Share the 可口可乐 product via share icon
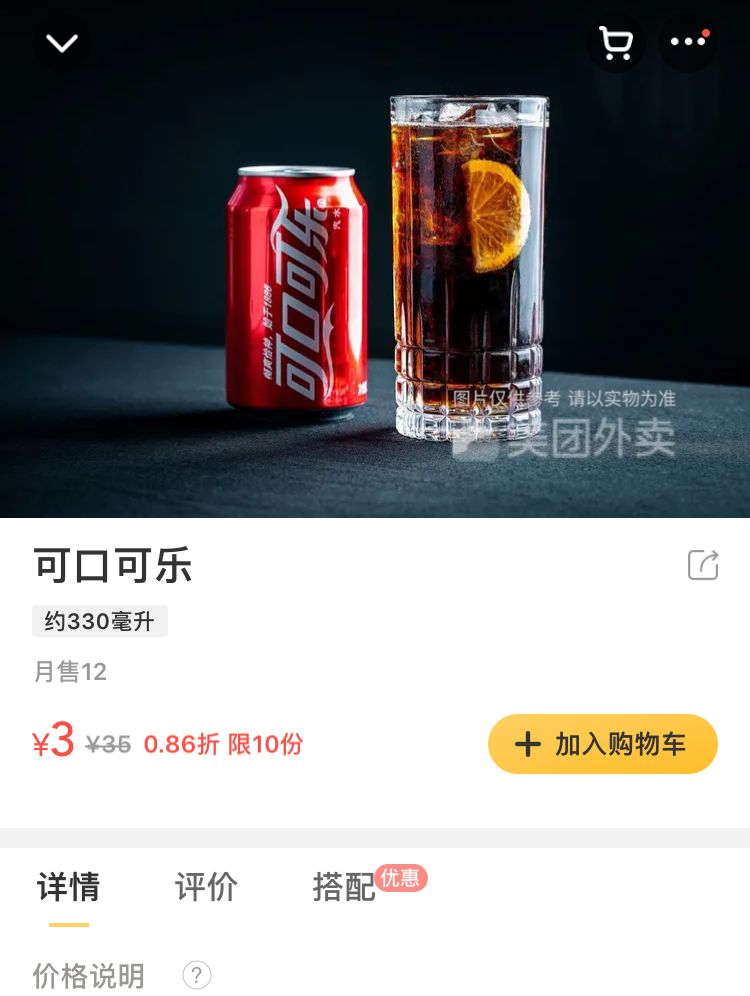Image resolution: width=750 pixels, height=996 pixels. [x=703, y=564]
